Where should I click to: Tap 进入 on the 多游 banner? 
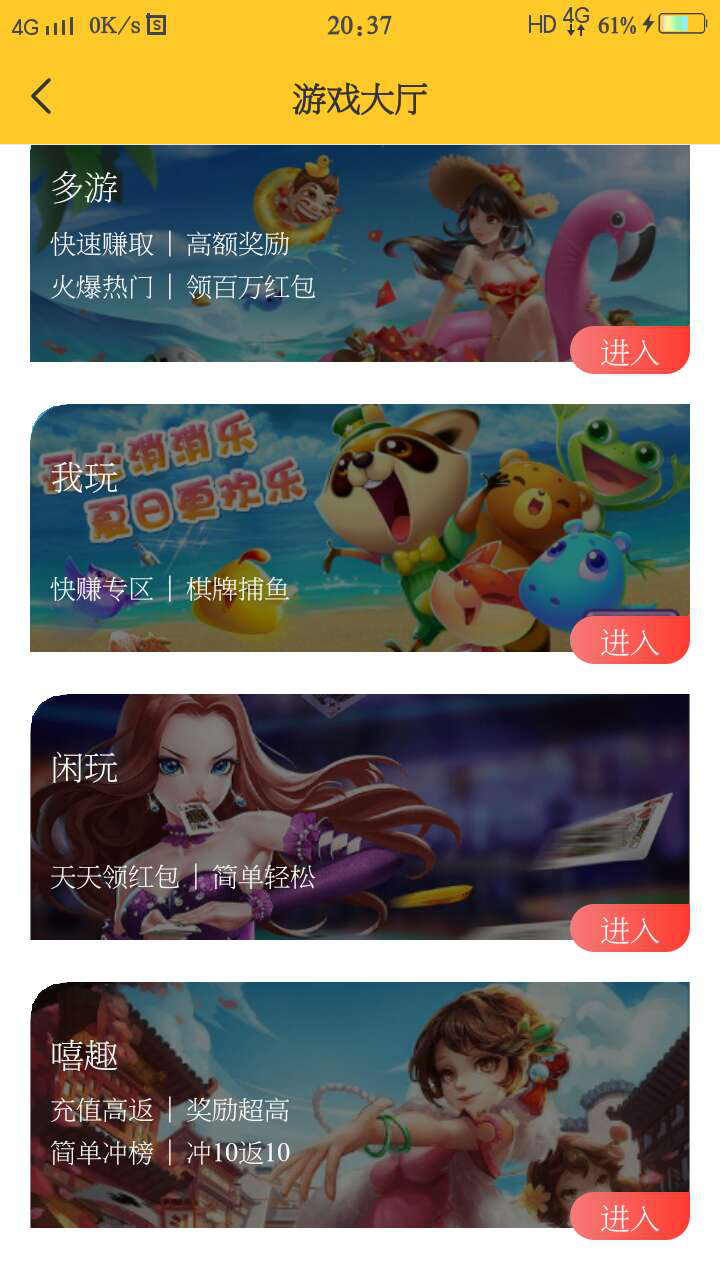[x=629, y=351]
